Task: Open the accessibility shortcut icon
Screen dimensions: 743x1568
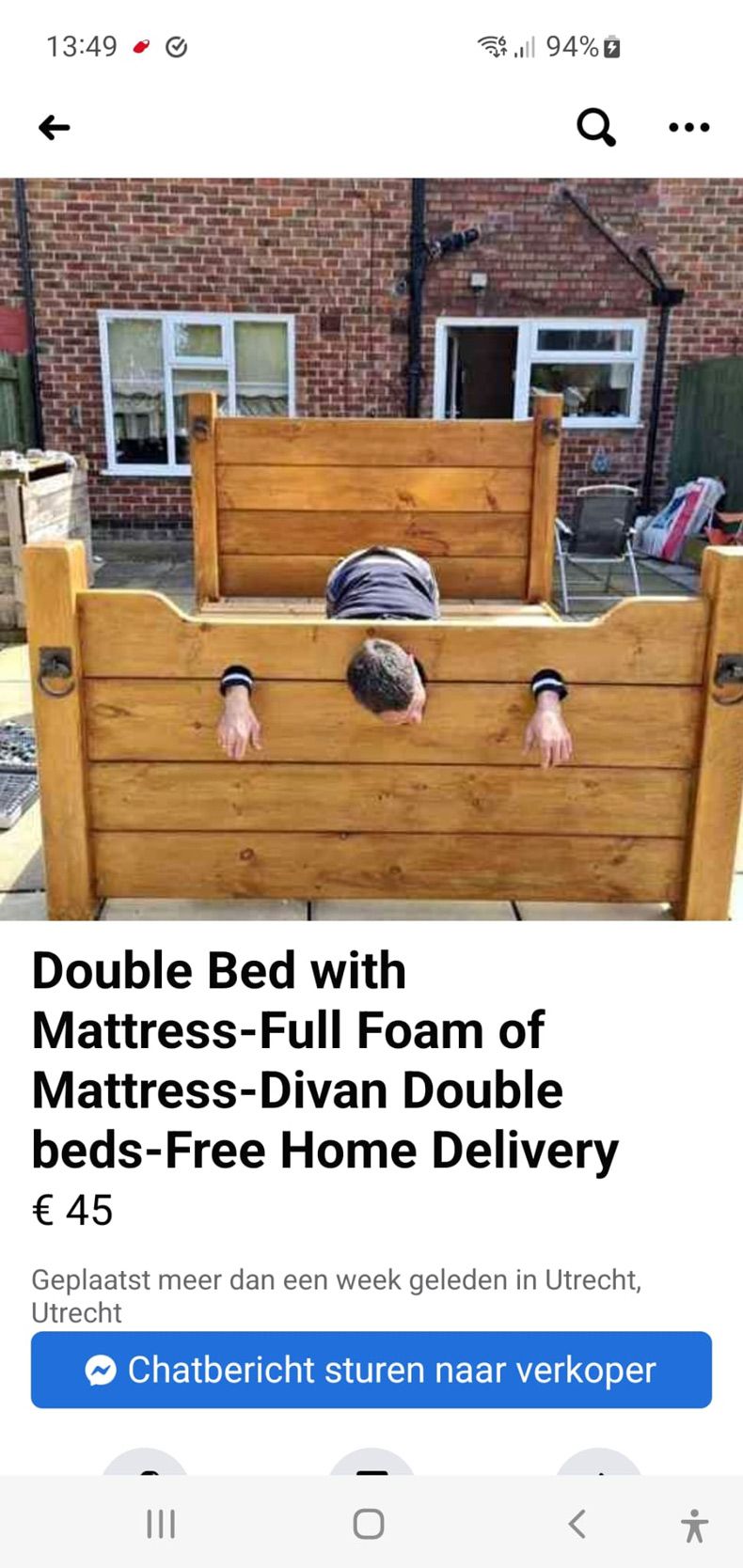Action: pyautogui.click(x=694, y=1525)
